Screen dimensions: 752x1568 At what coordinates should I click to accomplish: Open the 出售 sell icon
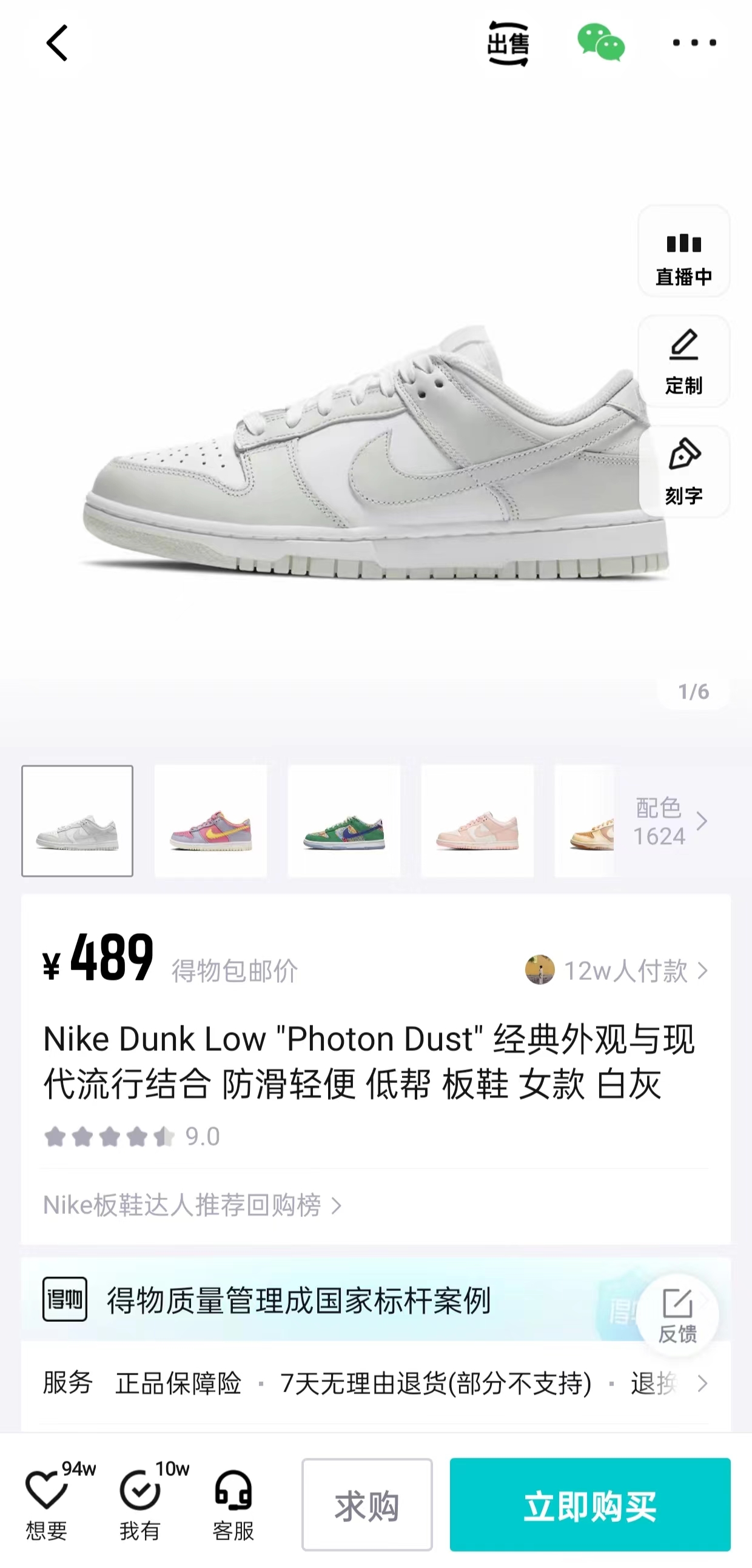tap(508, 43)
